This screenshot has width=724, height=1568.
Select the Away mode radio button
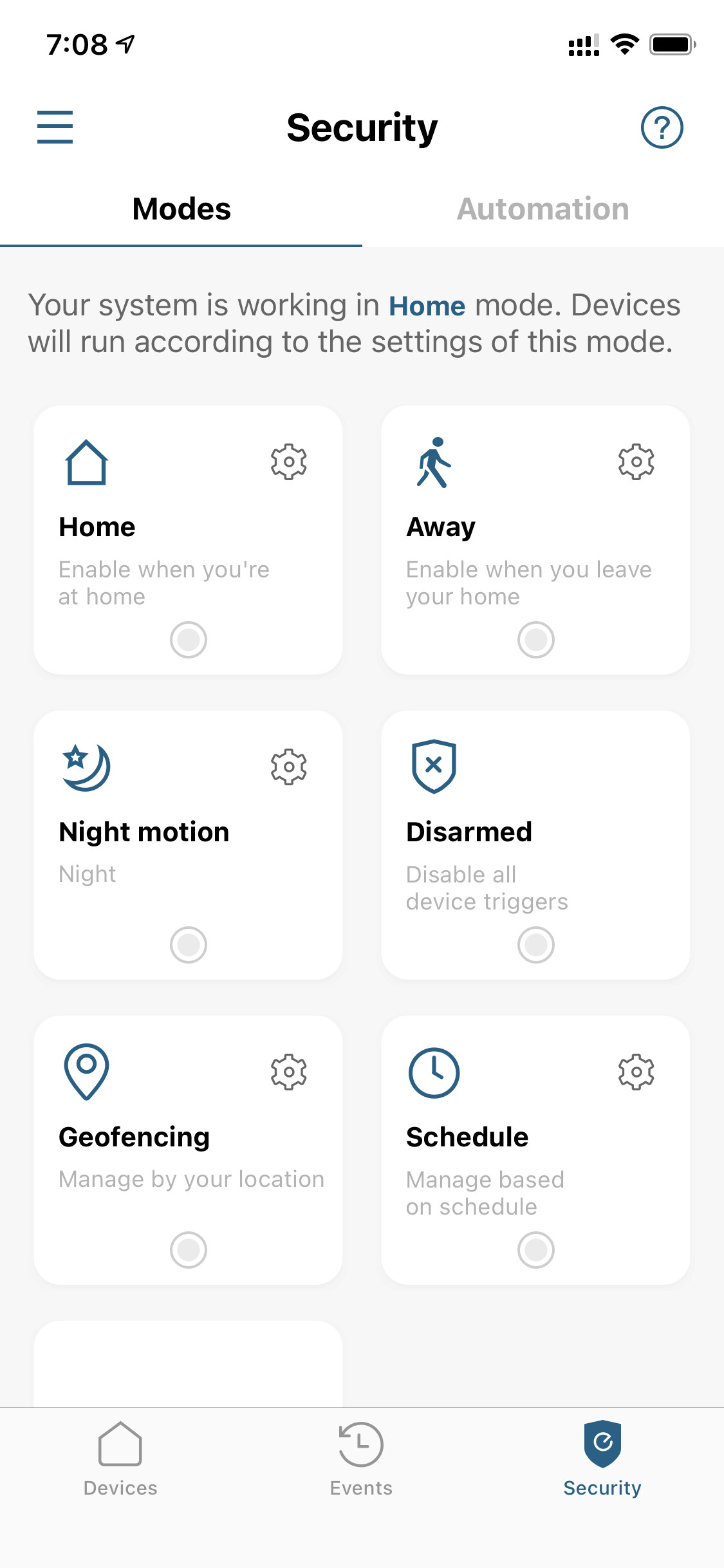(x=536, y=640)
